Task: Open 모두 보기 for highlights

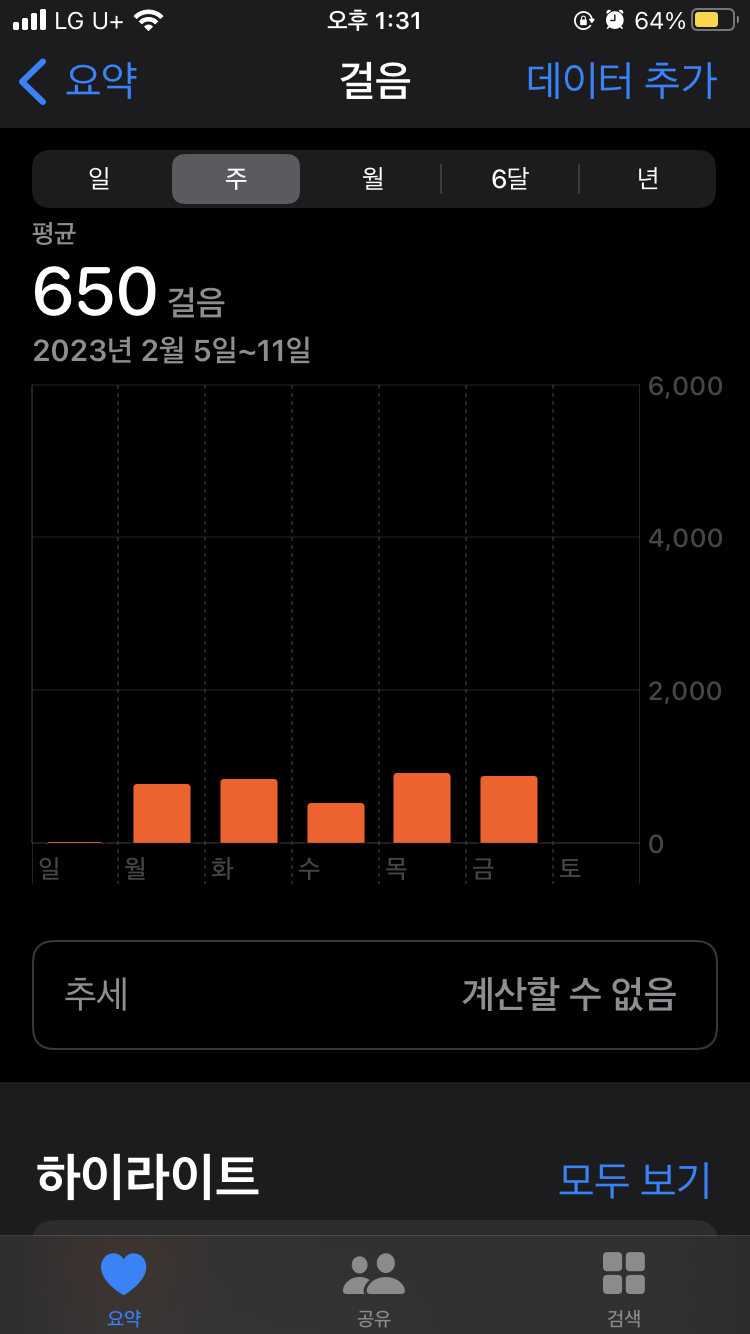Action: [x=634, y=1180]
